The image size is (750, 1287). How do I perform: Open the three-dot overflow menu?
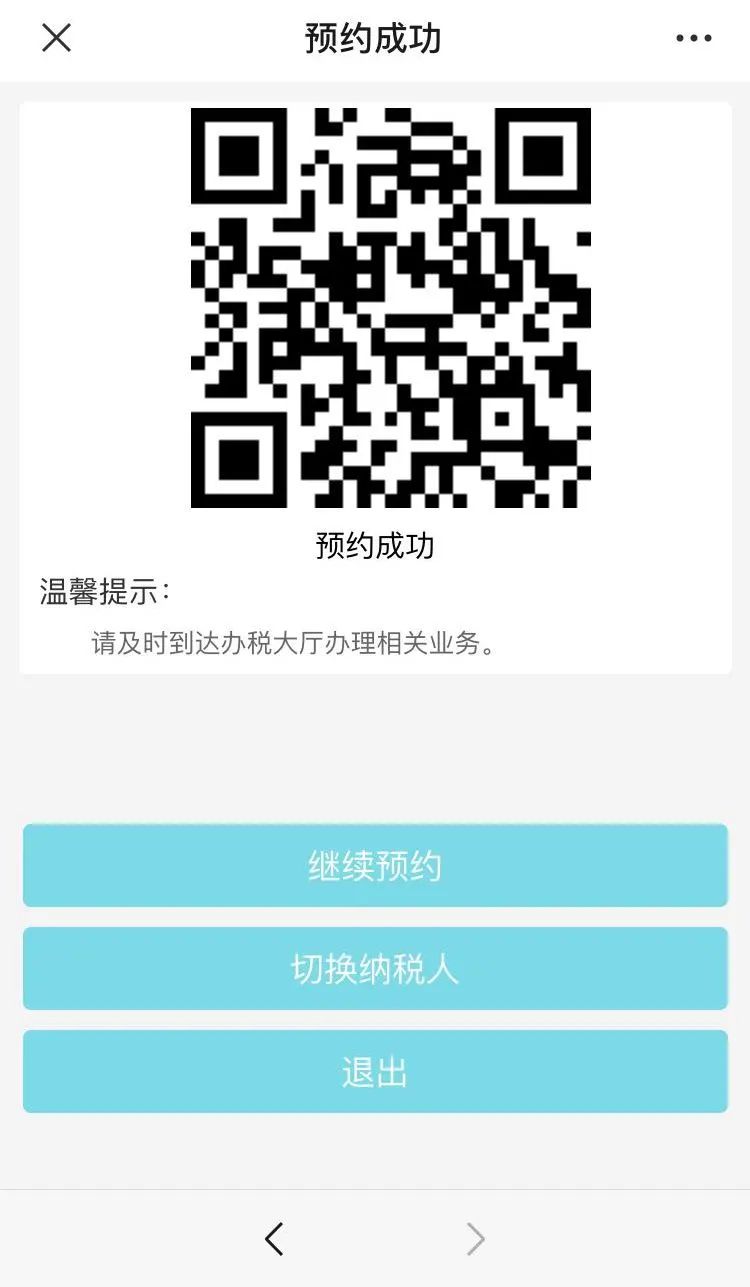click(694, 38)
